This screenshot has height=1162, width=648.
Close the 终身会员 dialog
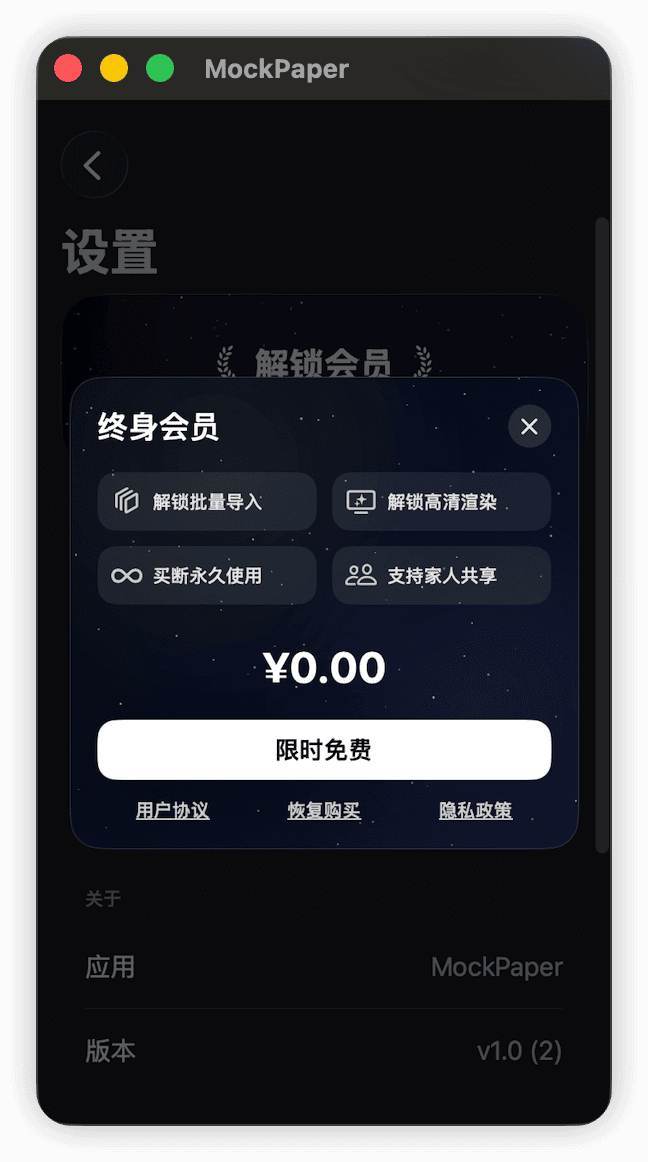(x=529, y=427)
